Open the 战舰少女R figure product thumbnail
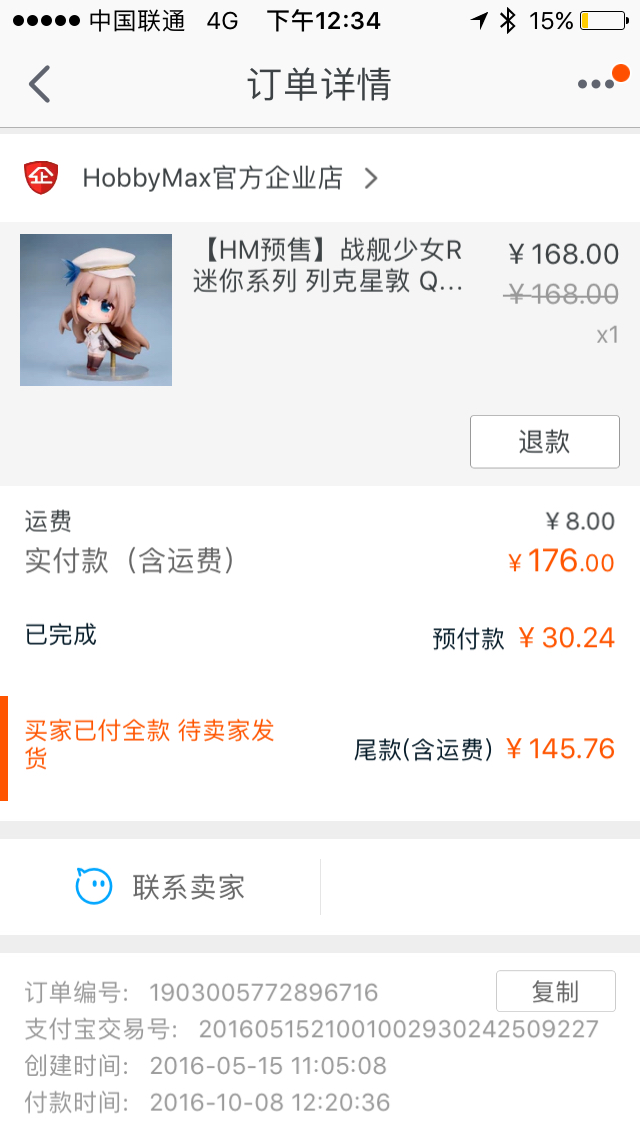The width and height of the screenshot is (640, 1136). (96, 310)
